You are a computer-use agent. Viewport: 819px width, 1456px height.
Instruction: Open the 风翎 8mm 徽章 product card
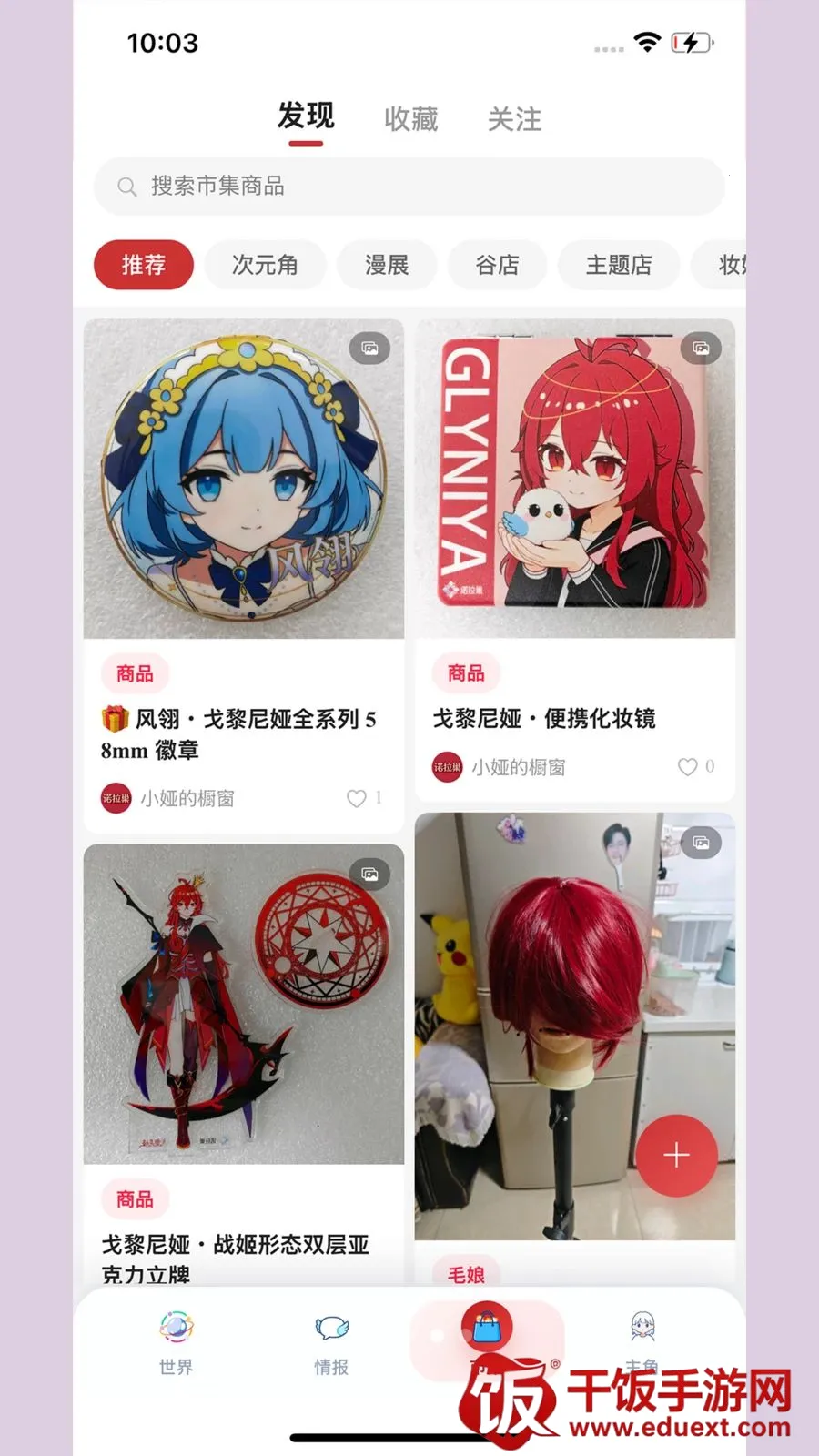(244, 575)
